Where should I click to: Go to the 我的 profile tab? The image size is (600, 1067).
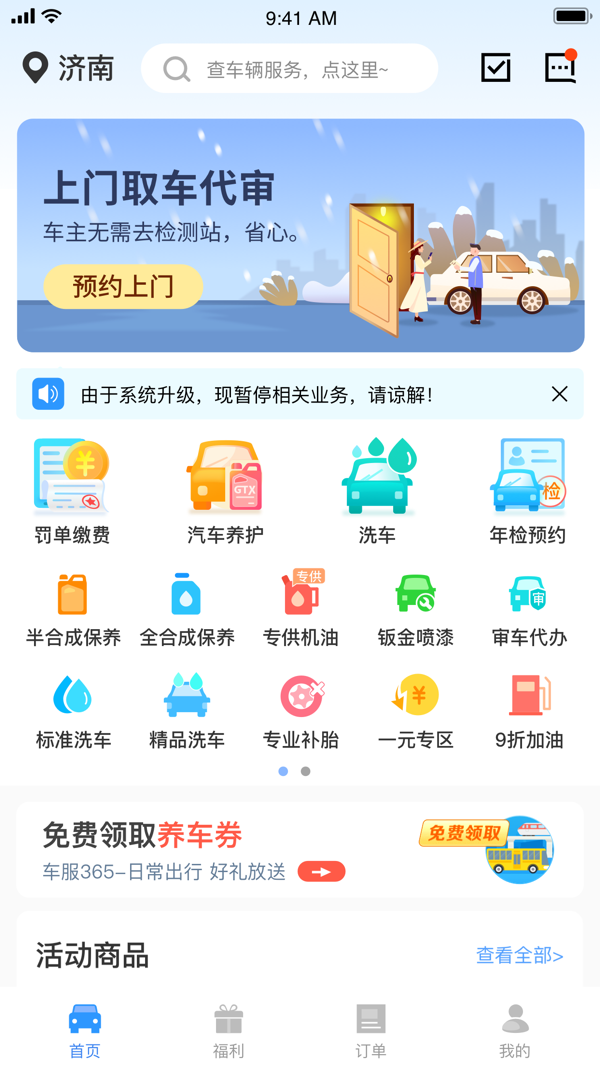[514, 1031]
